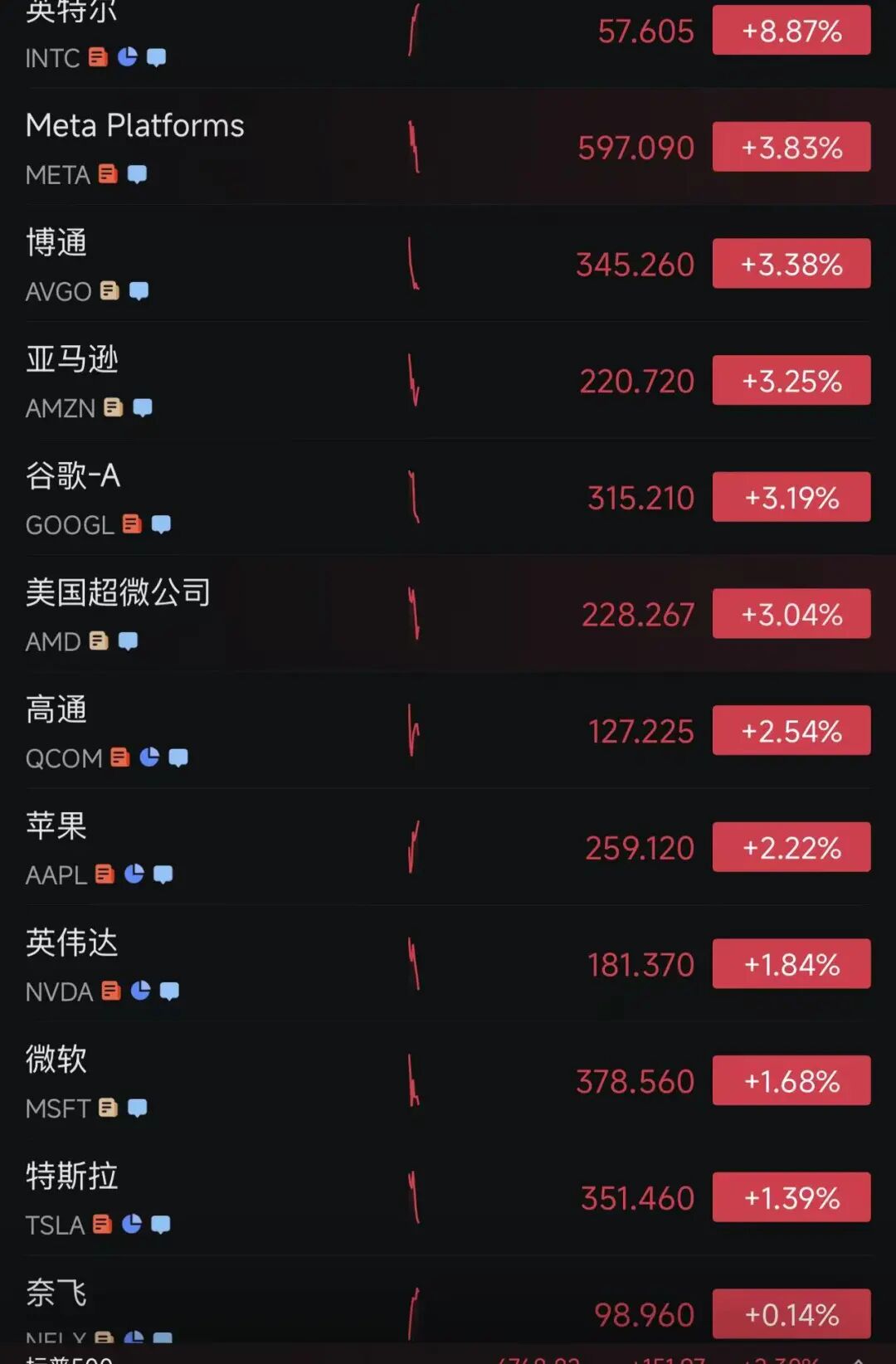Image resolution: width=896 pixels, height=1364 pixels.
Task: Open the discussion bubble icon beside TSLA
Action: 160,1224
